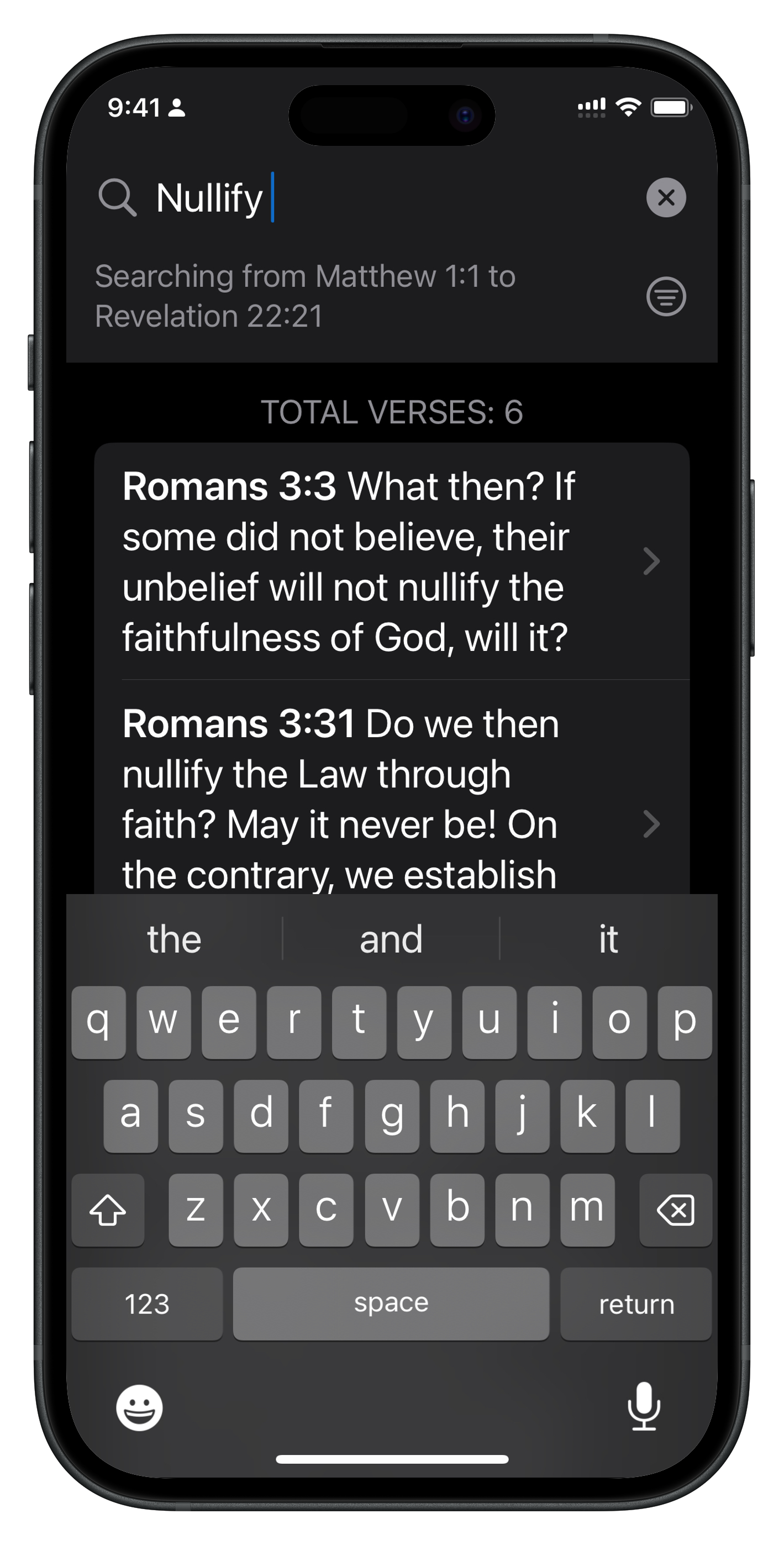Hit the backspace key
This screenshot has height=1545, width=784.
(675, 1210)
